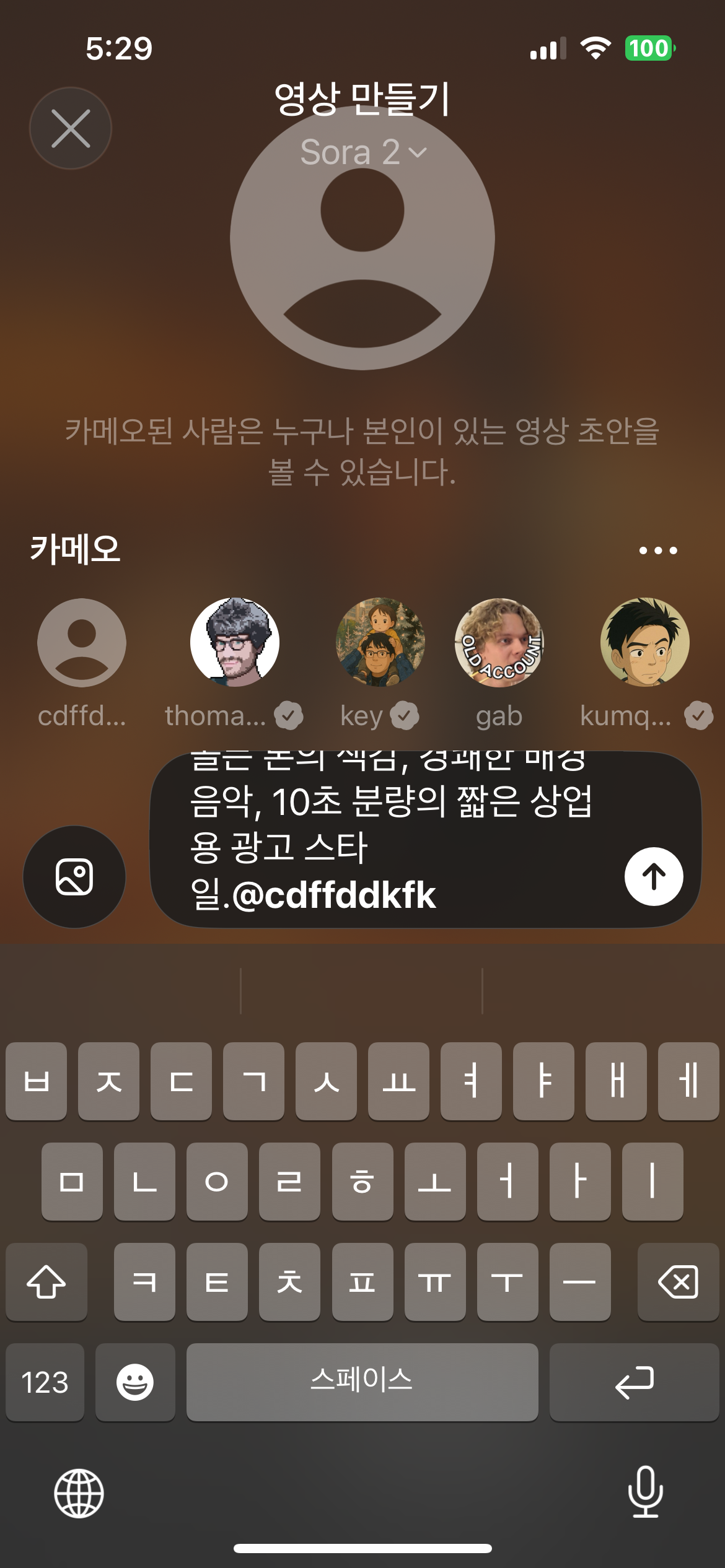Choose the thoma... cameo avatar
The height and width of the screenshot is (1568, 725).
click(234, 643)
